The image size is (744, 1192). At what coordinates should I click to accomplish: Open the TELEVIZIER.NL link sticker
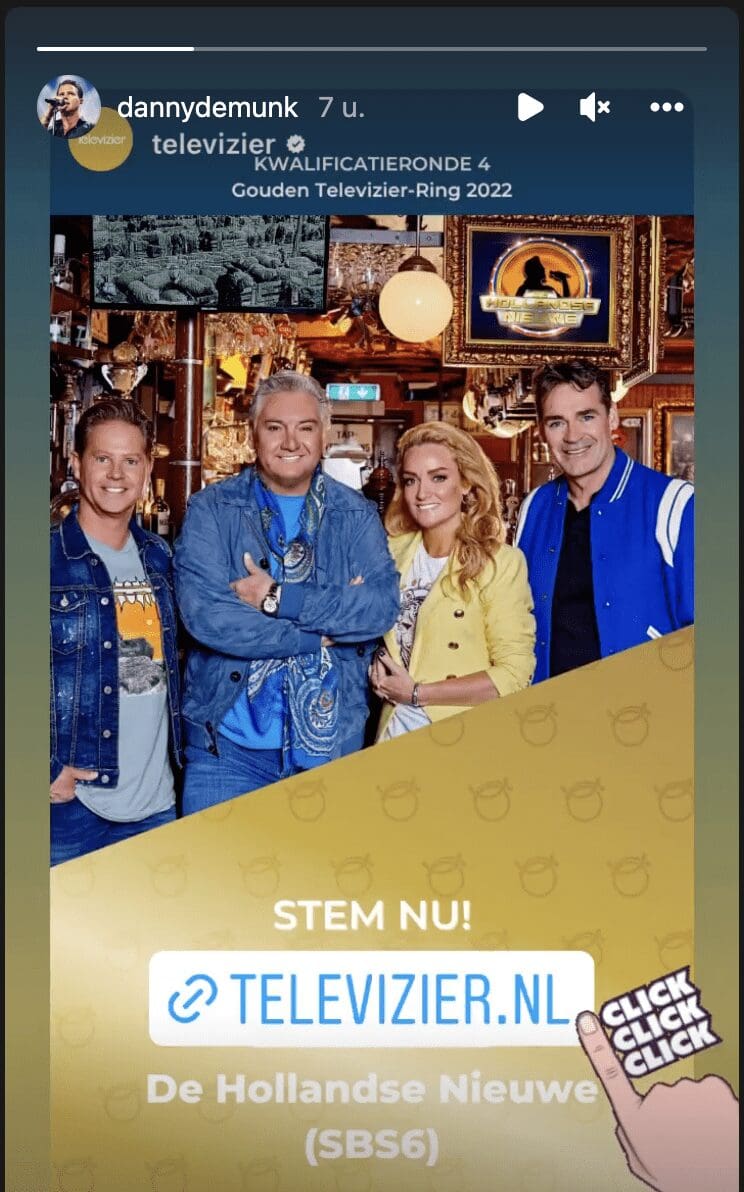371,998
